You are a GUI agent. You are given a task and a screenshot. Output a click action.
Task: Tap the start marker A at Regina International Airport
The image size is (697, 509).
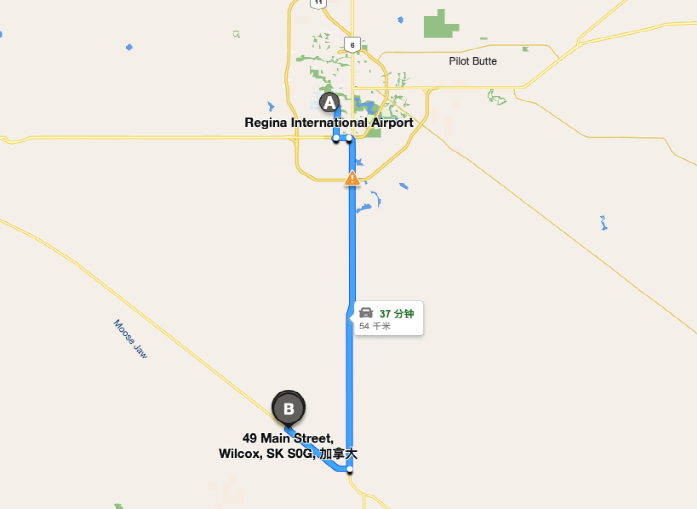[330, 103]
